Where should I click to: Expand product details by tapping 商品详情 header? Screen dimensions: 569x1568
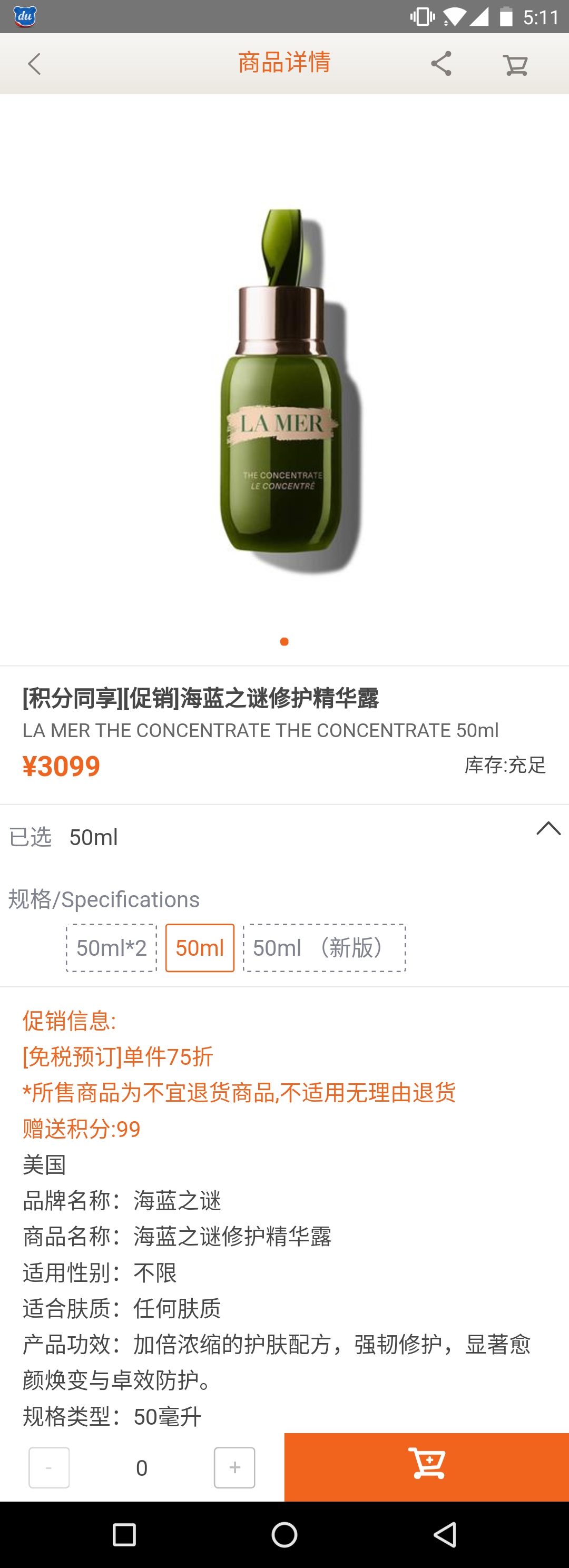[284, 63]
